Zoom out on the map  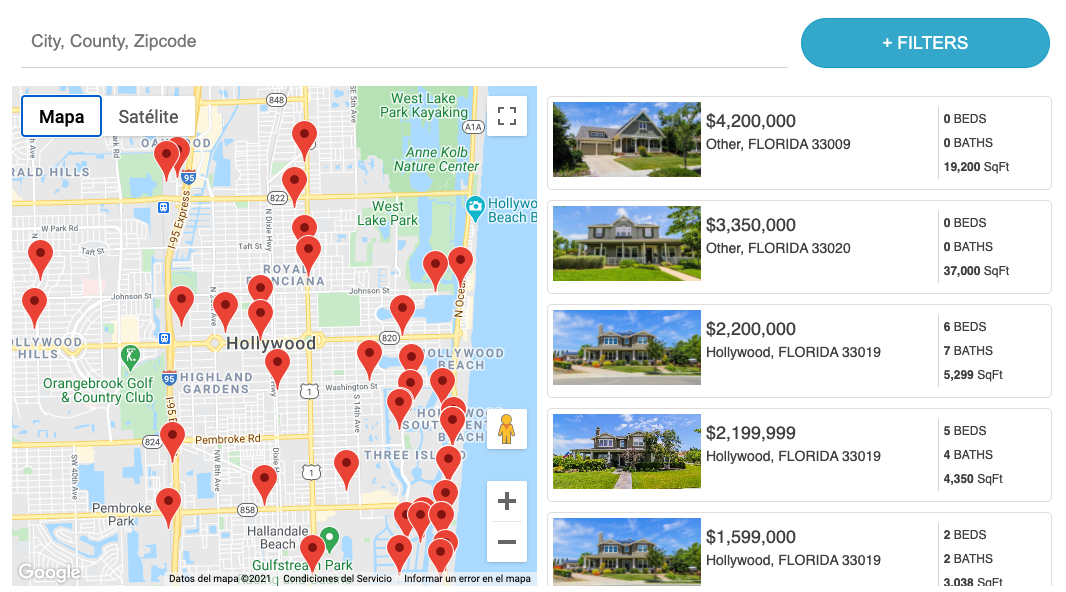point(507,543)
